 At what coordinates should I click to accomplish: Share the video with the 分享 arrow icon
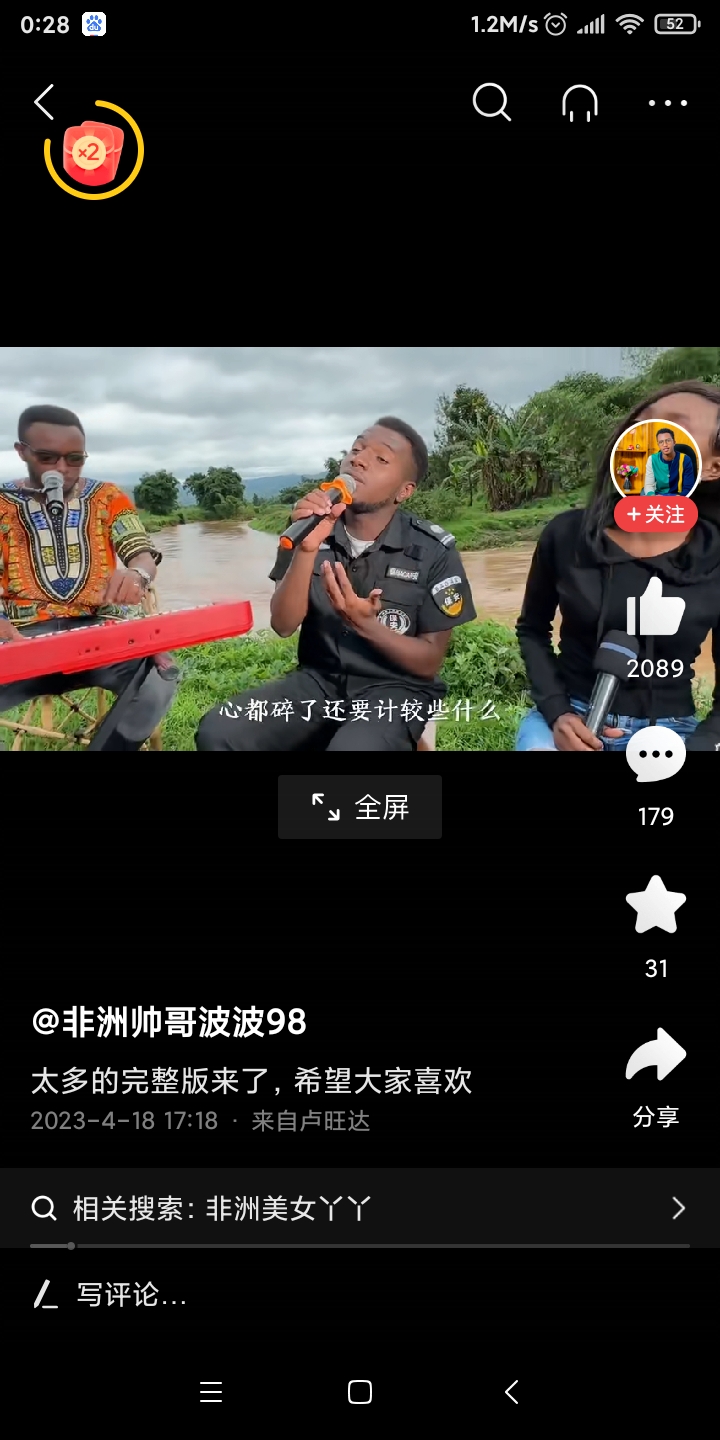click(655, 1053)
